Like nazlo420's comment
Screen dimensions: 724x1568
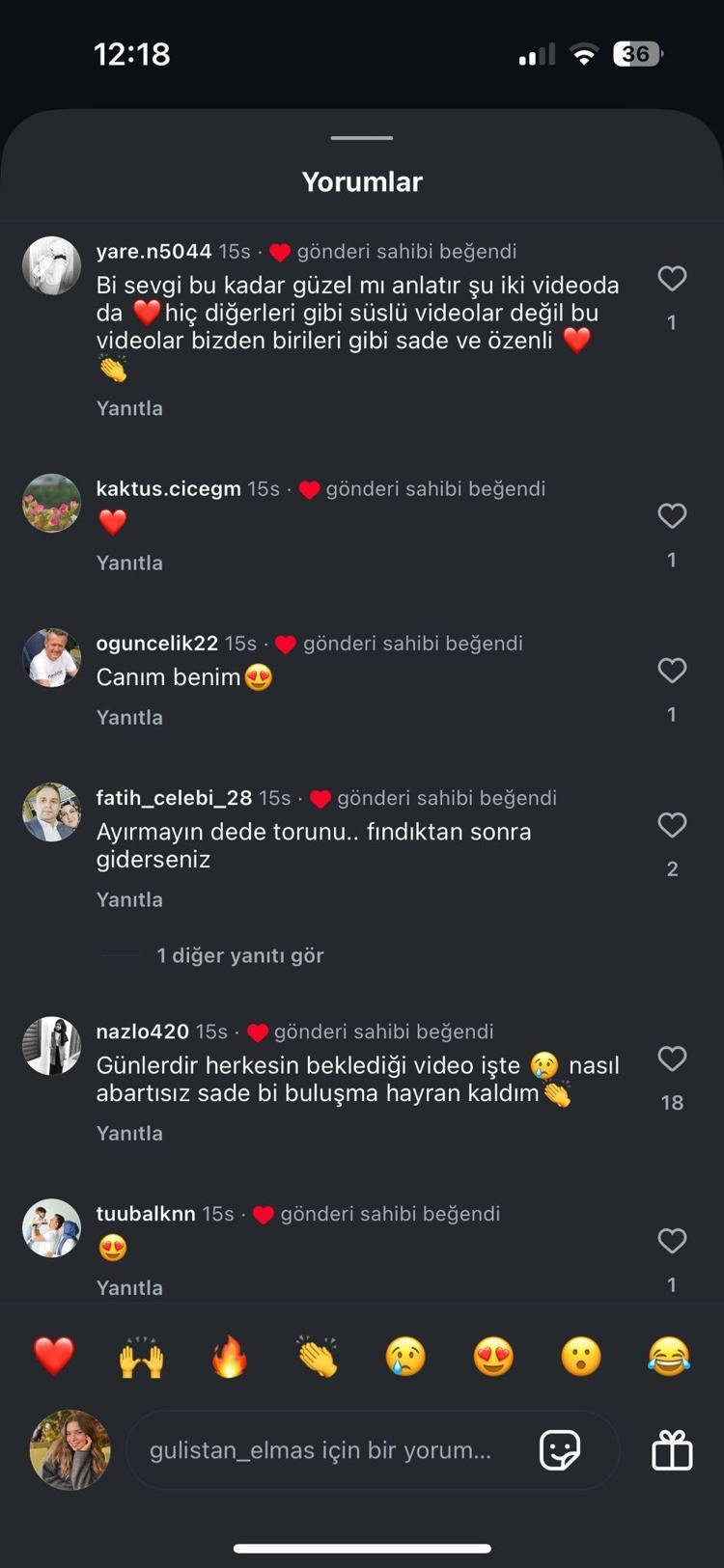[672, 1059]
